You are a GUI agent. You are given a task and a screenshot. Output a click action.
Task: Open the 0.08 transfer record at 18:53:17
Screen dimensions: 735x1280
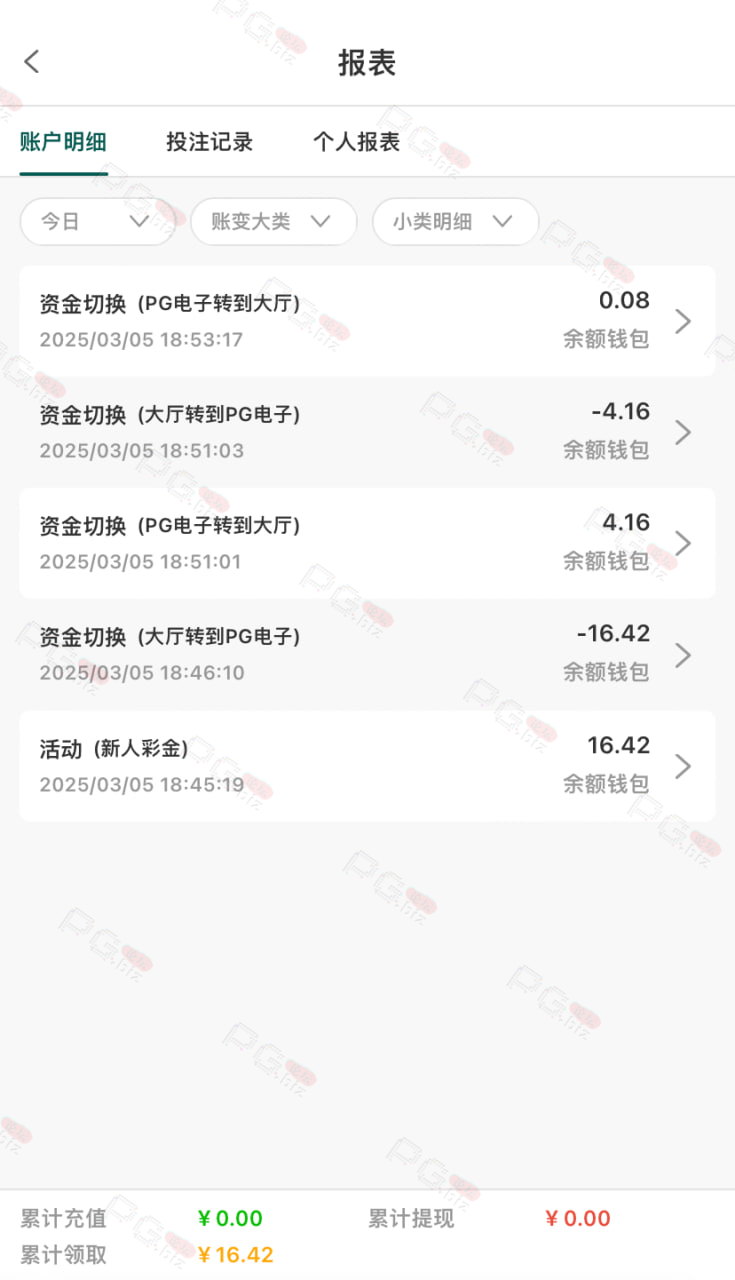pos(367,321)
